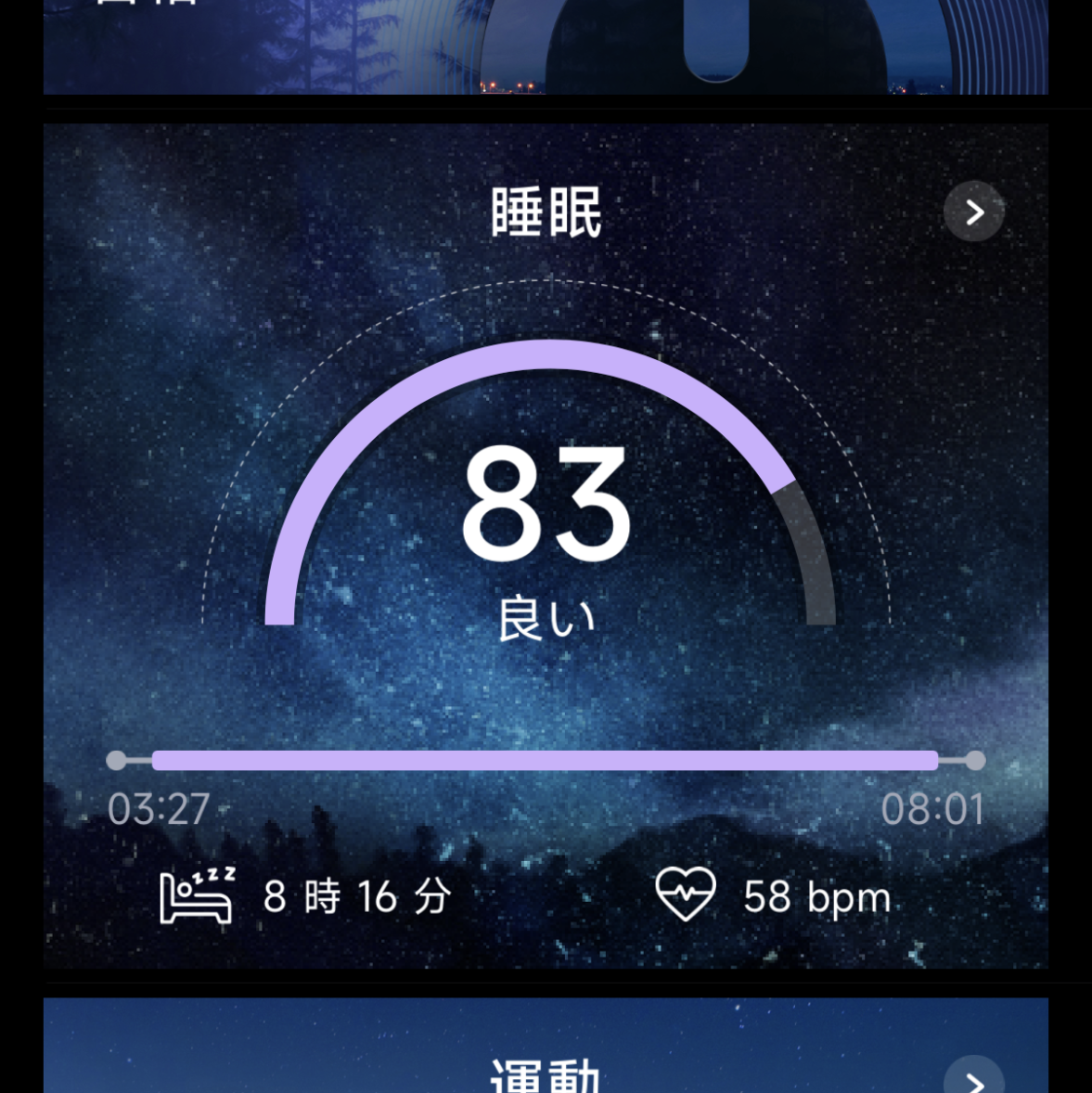Screen dimensions: 1092x1093
Task: Open the 運動 card
Action: 546,1067
